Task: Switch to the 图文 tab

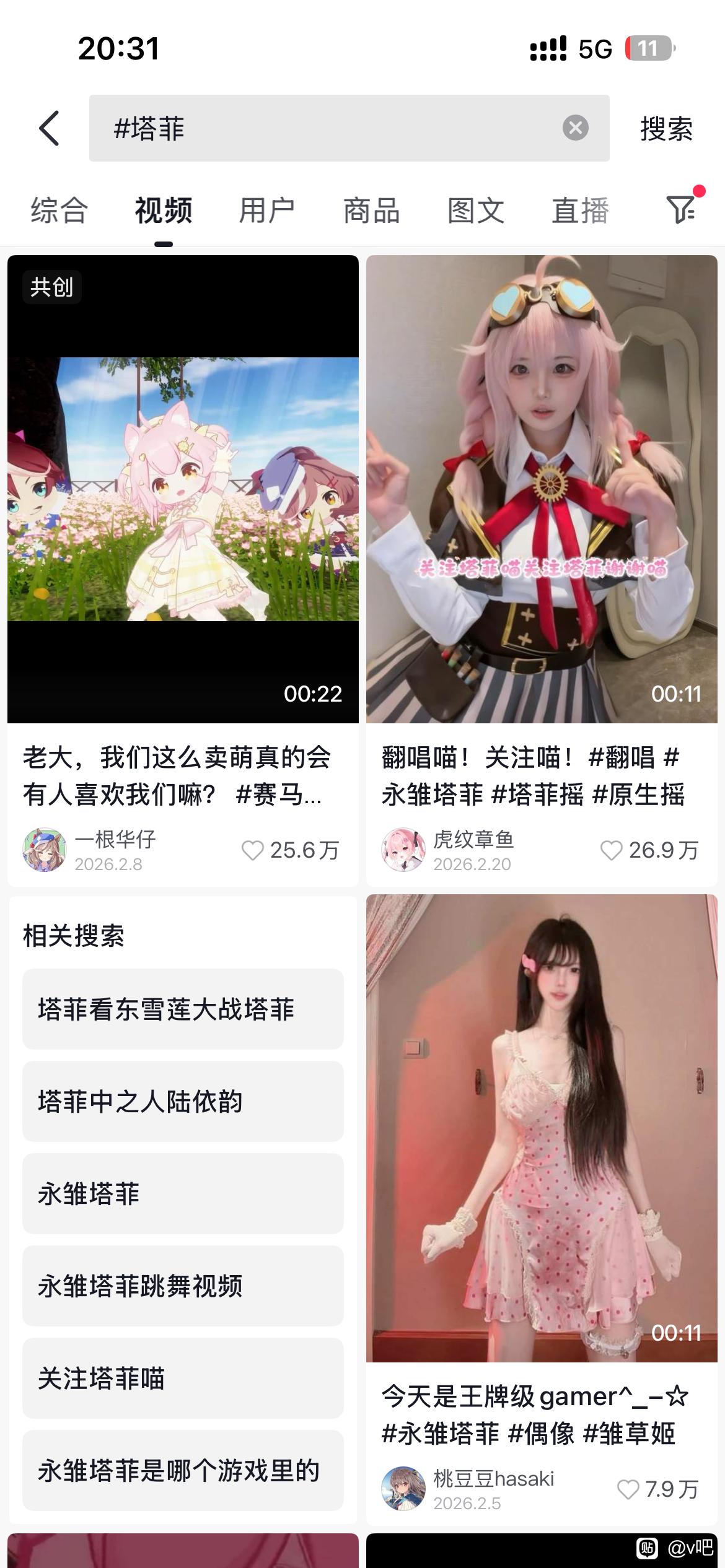Action: coord(476,211)
